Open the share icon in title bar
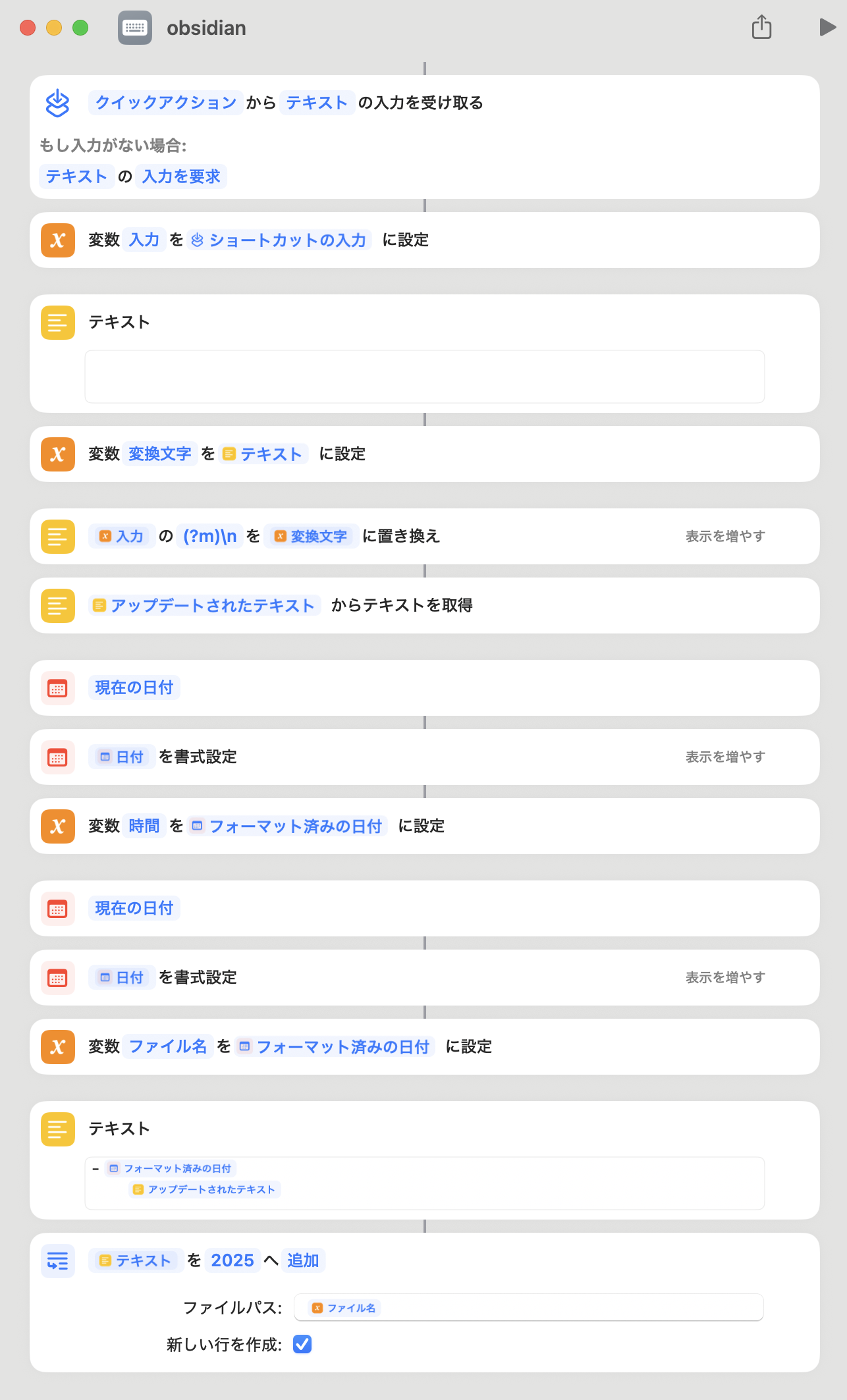 click(x=762, y=28)
